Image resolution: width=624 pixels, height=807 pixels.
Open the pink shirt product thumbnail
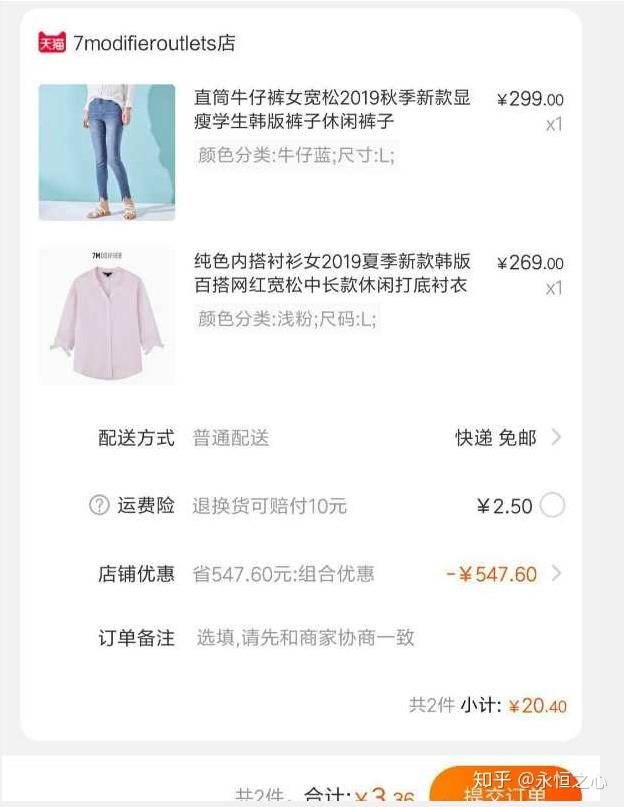(107, 316)
